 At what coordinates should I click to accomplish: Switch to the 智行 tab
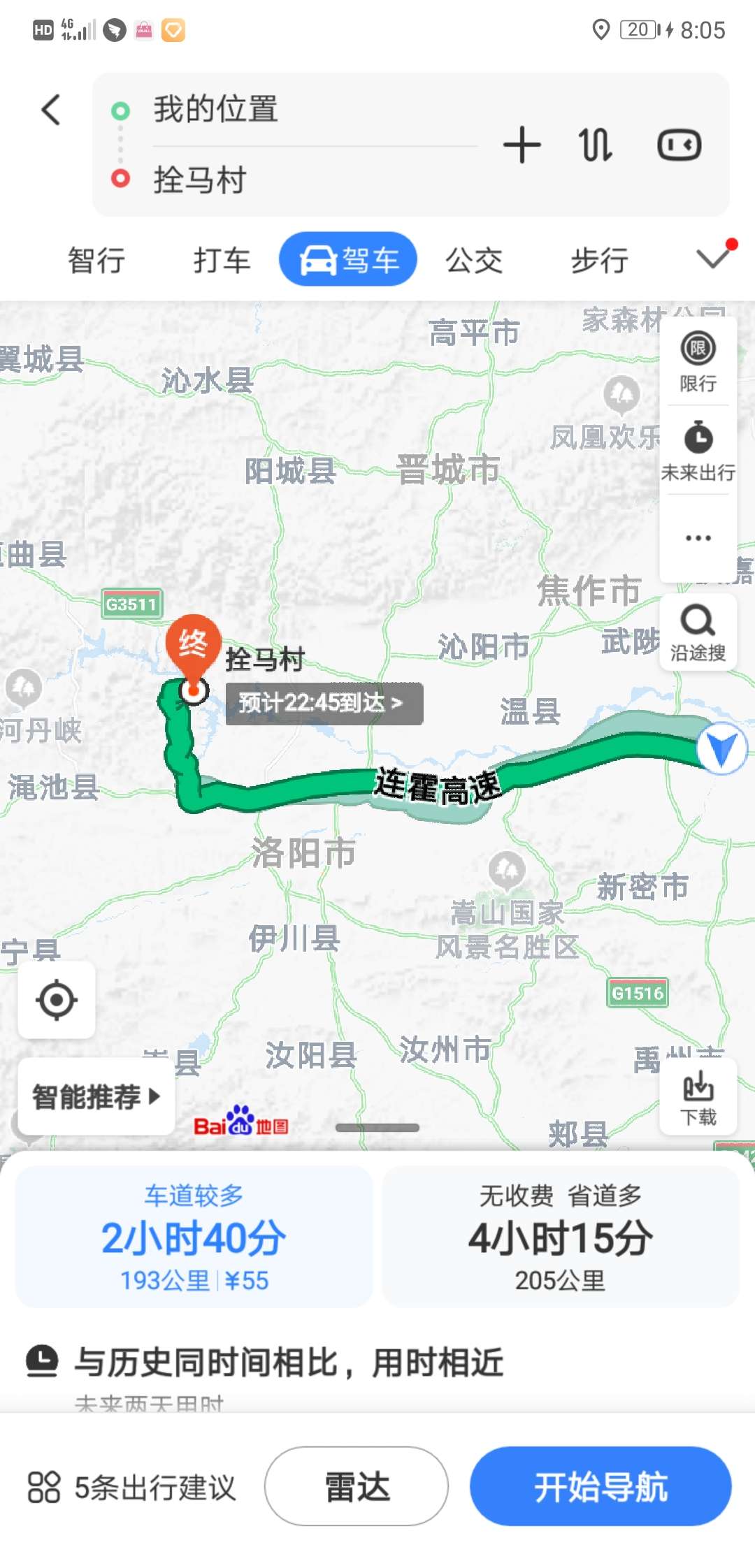[96, 260]
